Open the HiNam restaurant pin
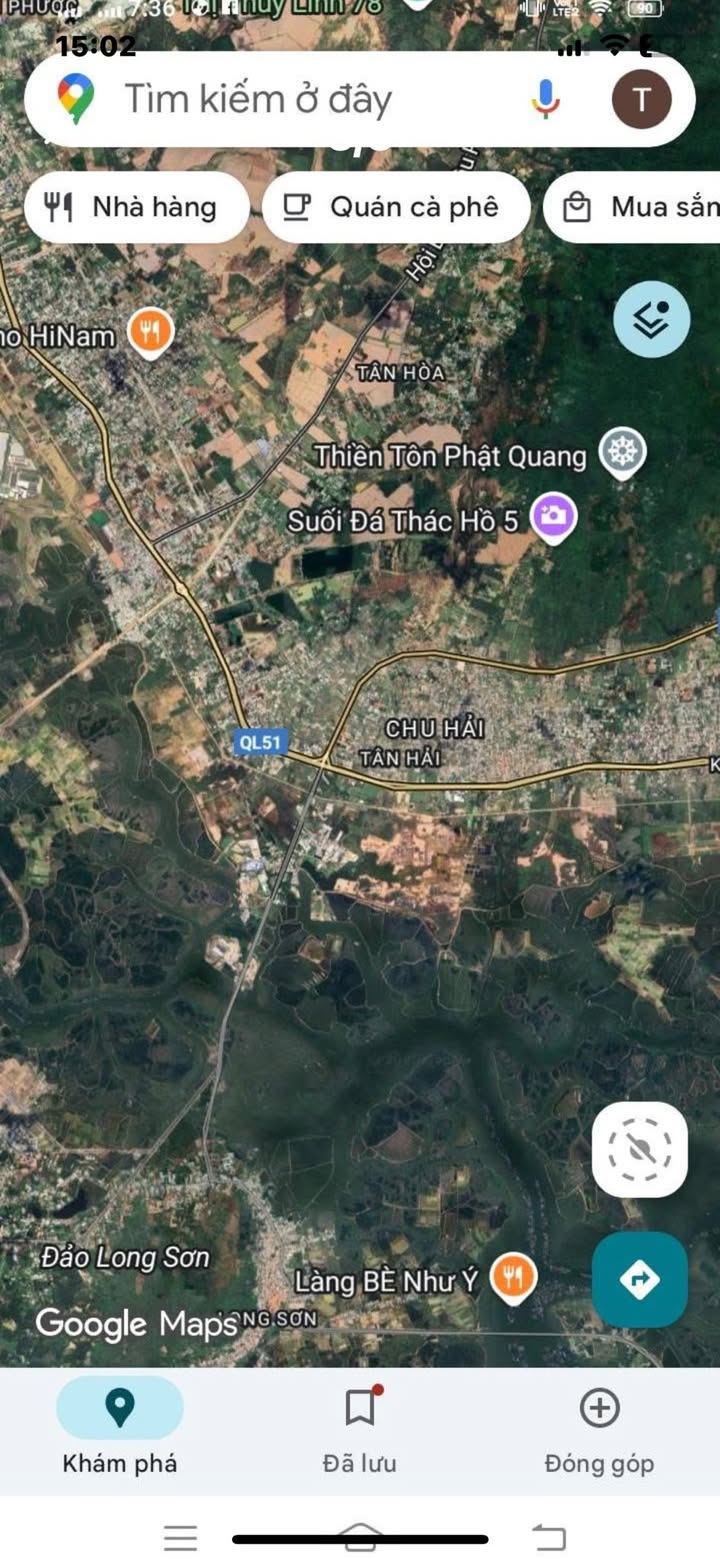The image size is (720, 1559). tap(151, 332)
